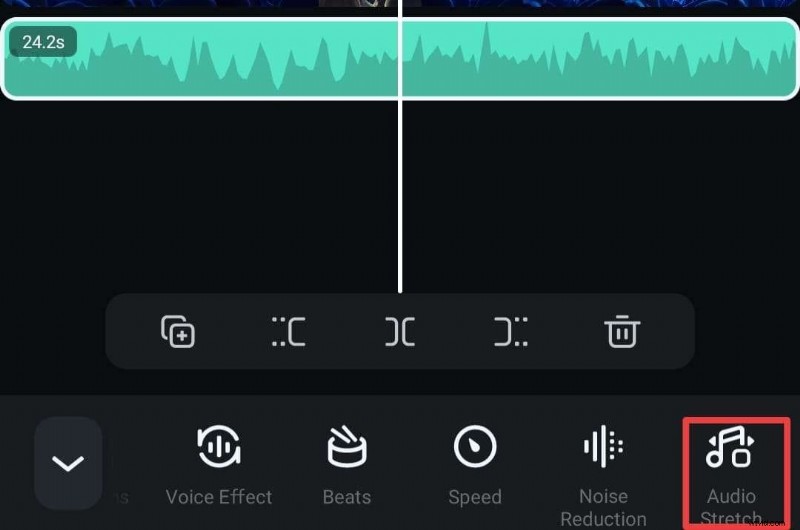This screenshot has width=800, height=530.
Task: Open the Voice Effect tool
Action: click(219, 465)
